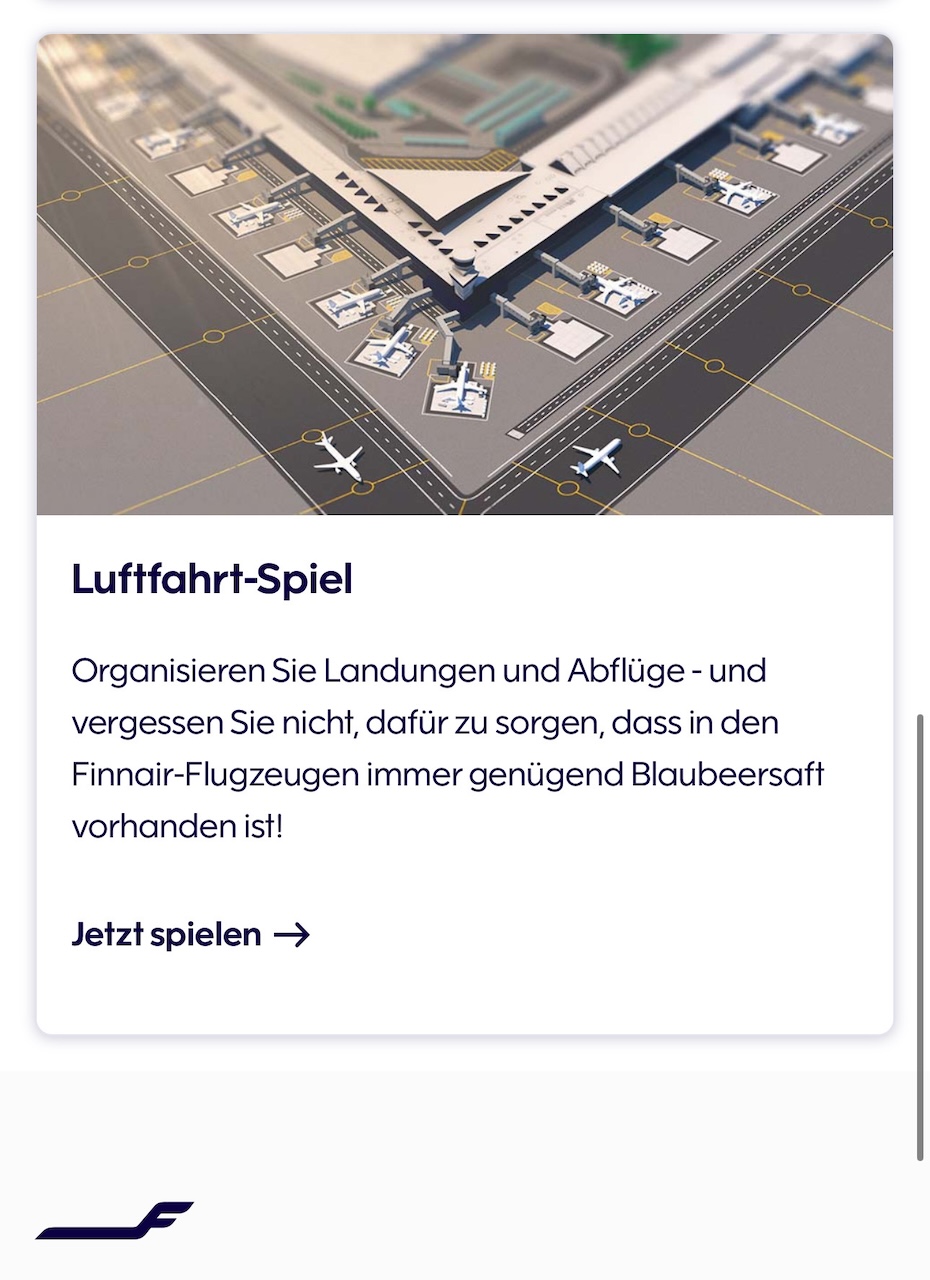Open the Jetzt spielen link

[x=190, y=935]
